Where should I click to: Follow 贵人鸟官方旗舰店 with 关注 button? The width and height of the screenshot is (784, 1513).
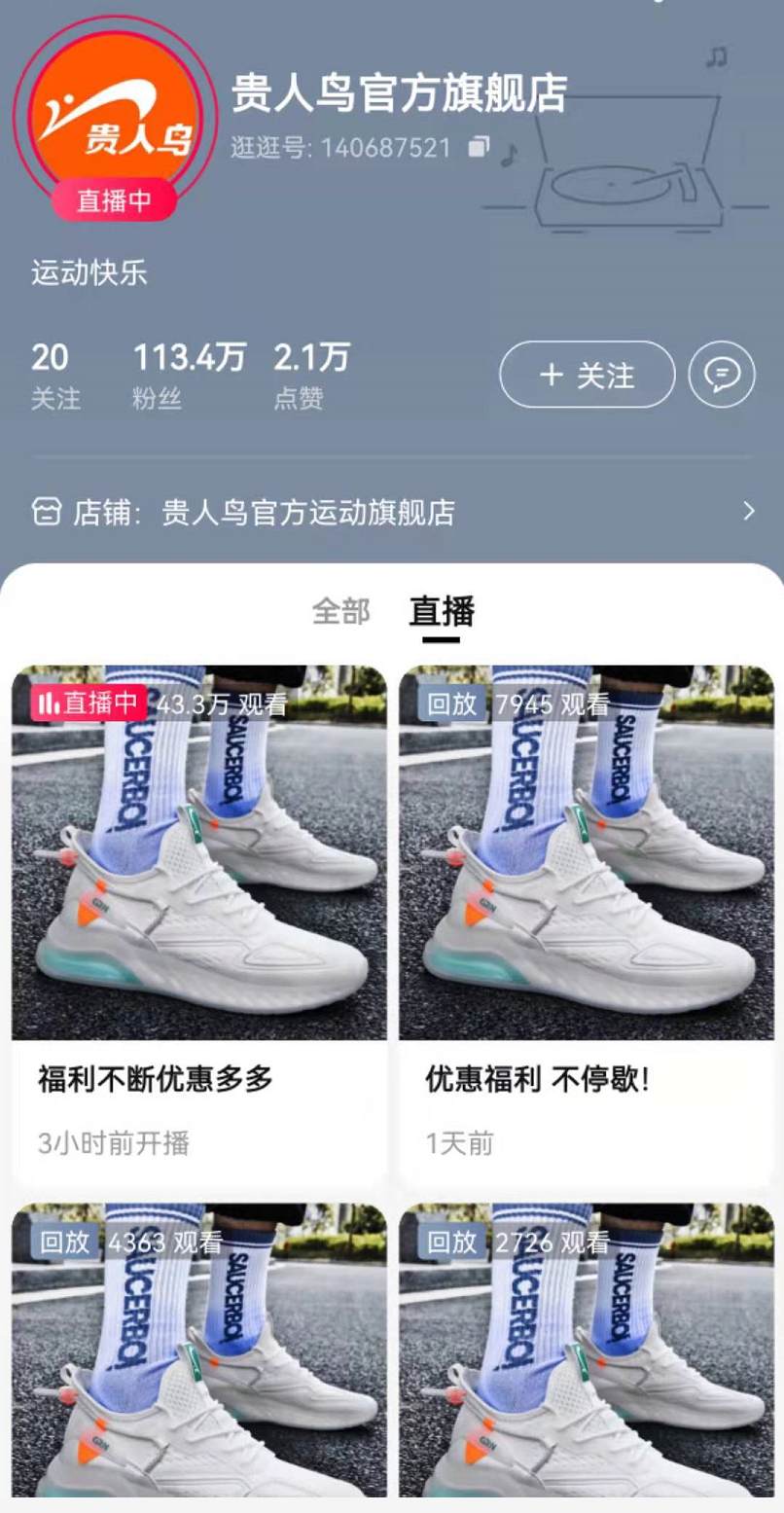pyautogui.click(x=587, y=375)
